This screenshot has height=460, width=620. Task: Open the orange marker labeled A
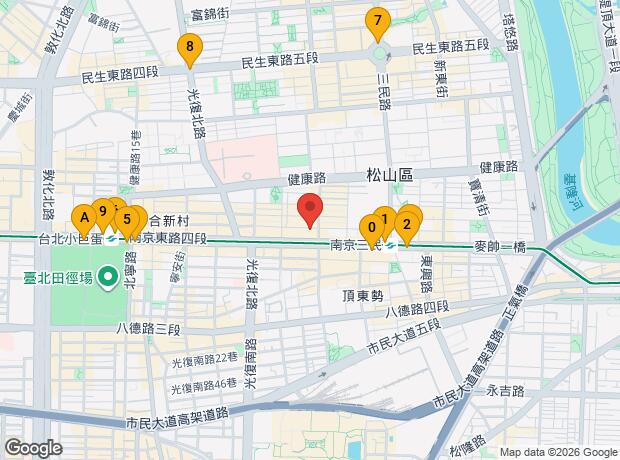[x=84, y=218]
